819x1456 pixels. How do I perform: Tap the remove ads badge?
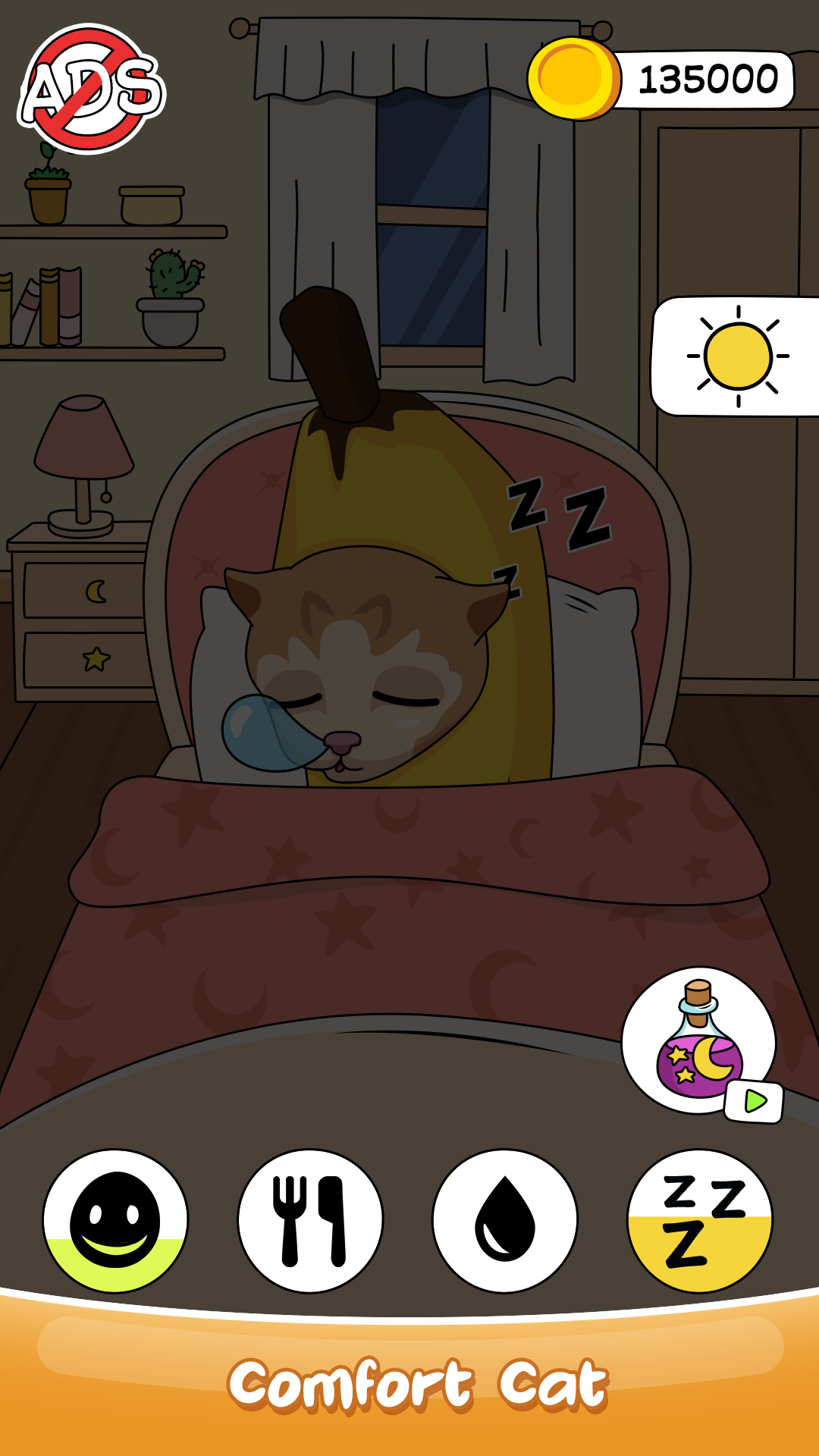click(x=92, y=89)
